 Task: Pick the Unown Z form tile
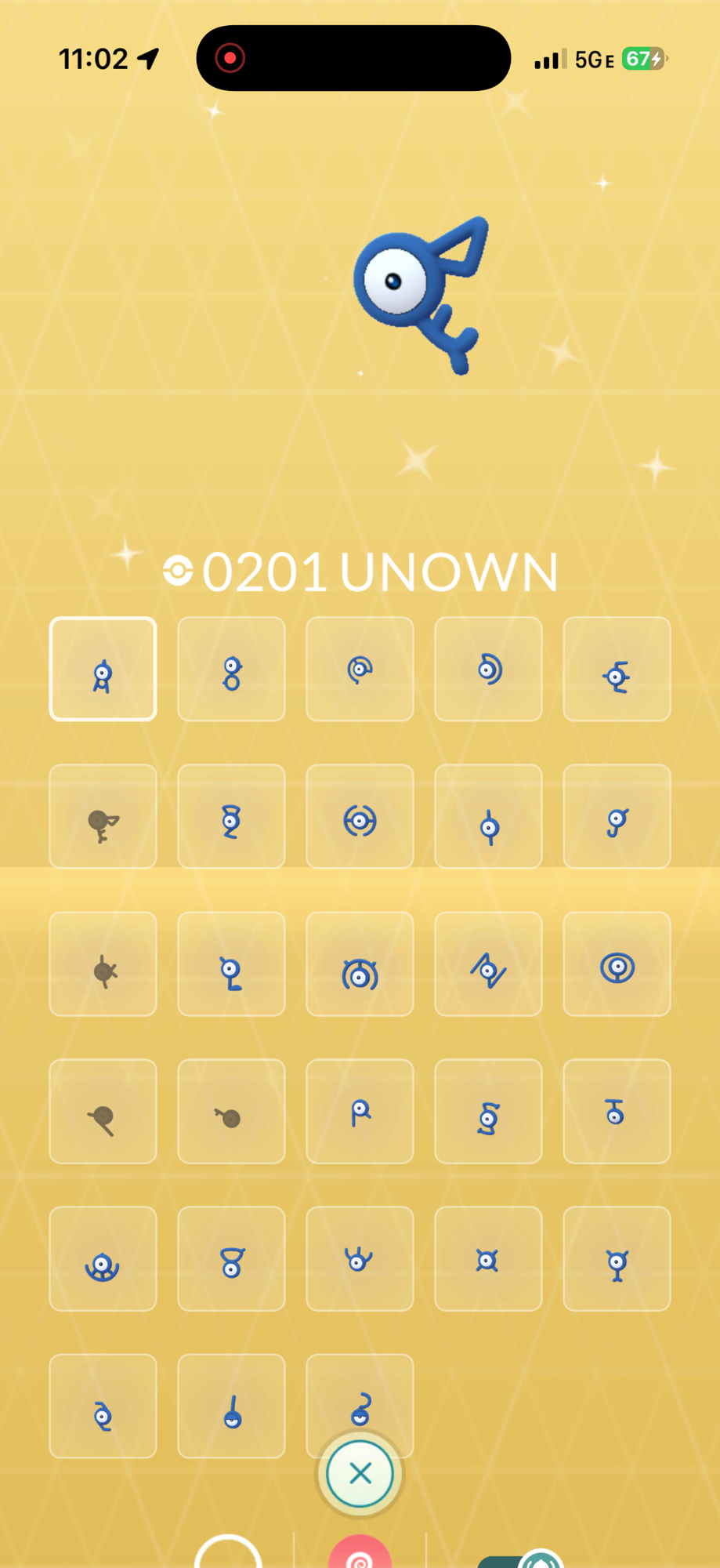point(103,1406)
